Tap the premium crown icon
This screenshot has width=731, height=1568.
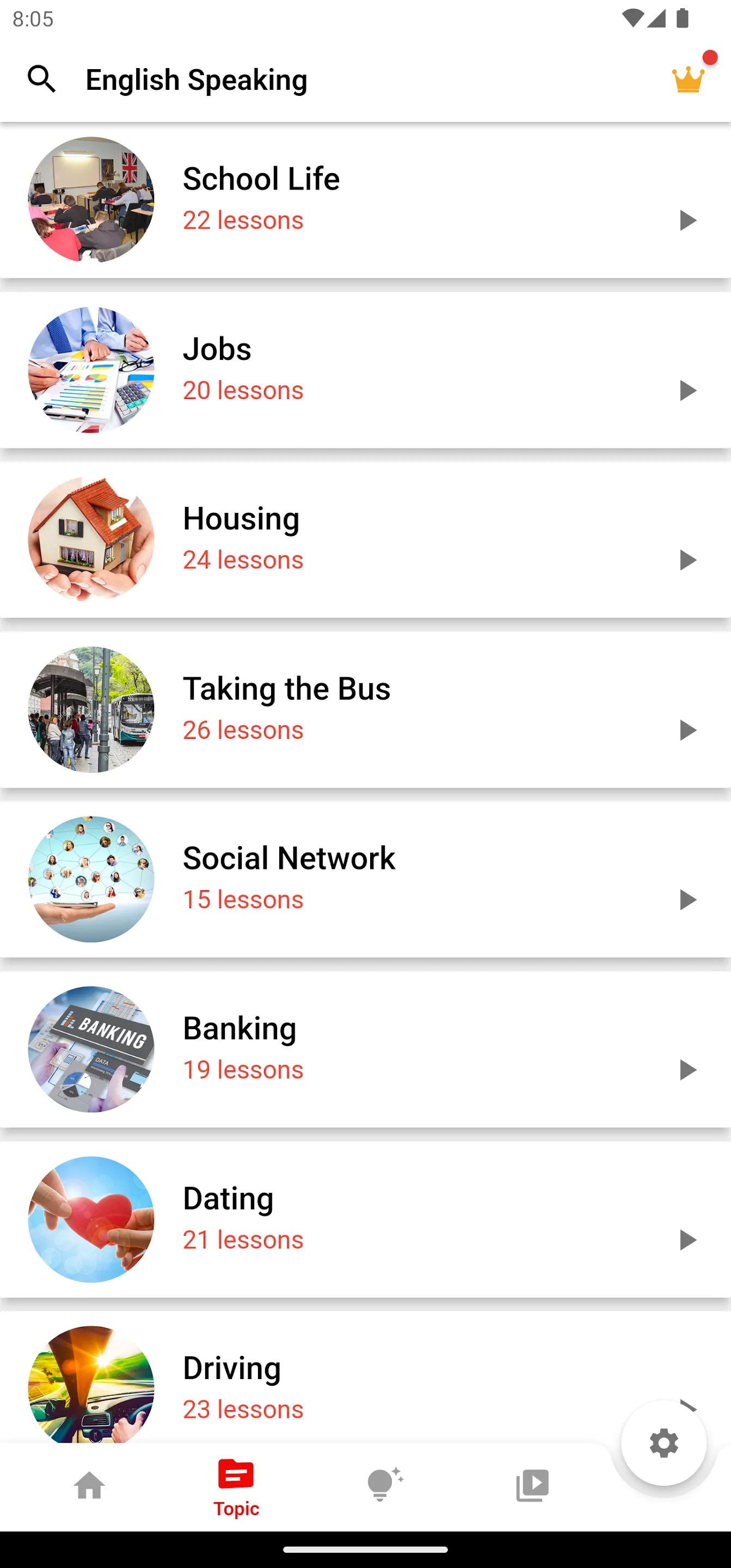tap(688, 79)
